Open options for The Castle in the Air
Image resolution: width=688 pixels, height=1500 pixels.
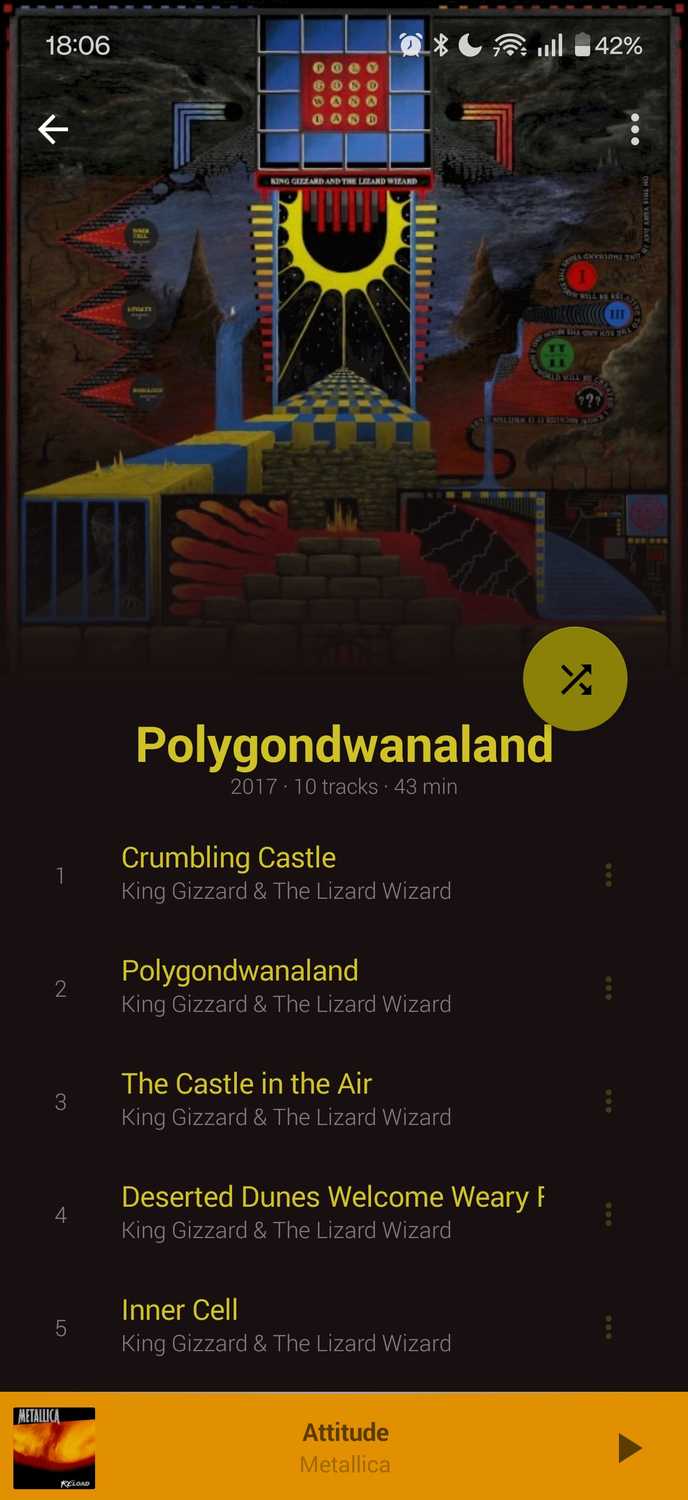tap(608, 1101)
